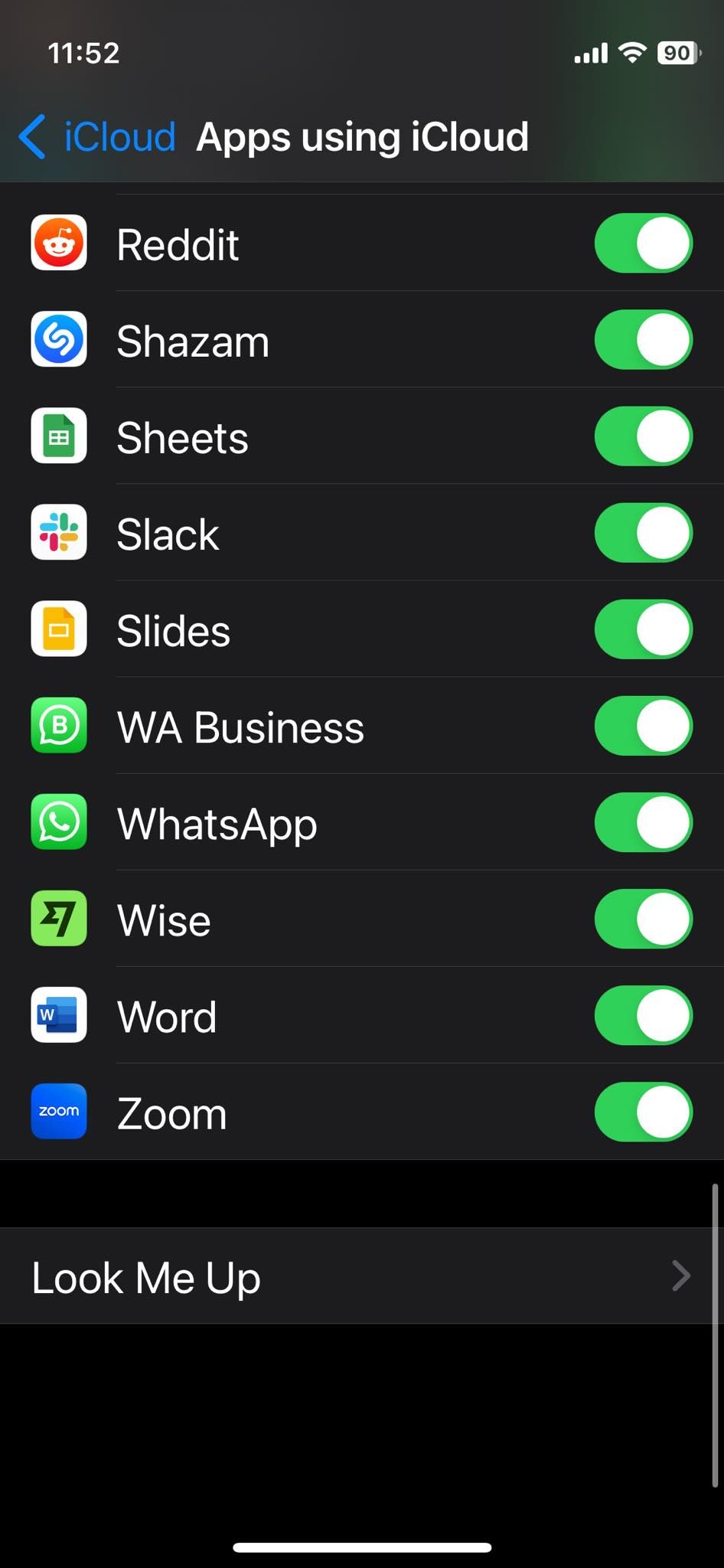724x1568 pixels.
Task: Disable iCloud for Reddit
Action: click(643, 243)
